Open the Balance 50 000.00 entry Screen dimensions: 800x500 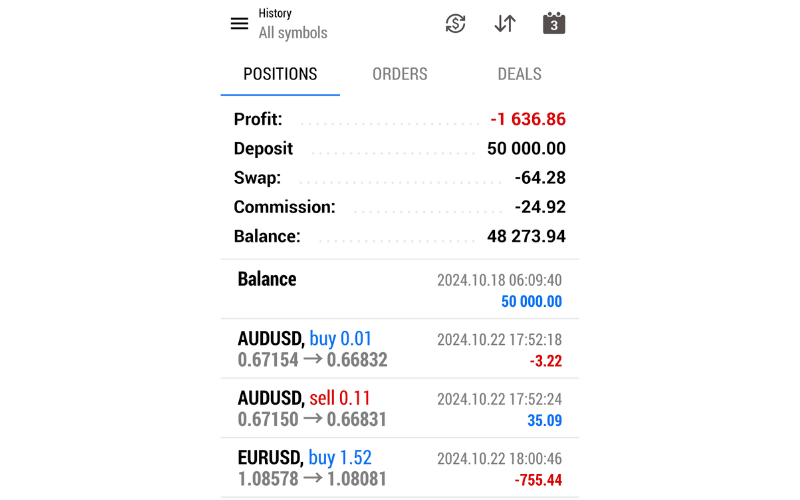coord(400,289)
